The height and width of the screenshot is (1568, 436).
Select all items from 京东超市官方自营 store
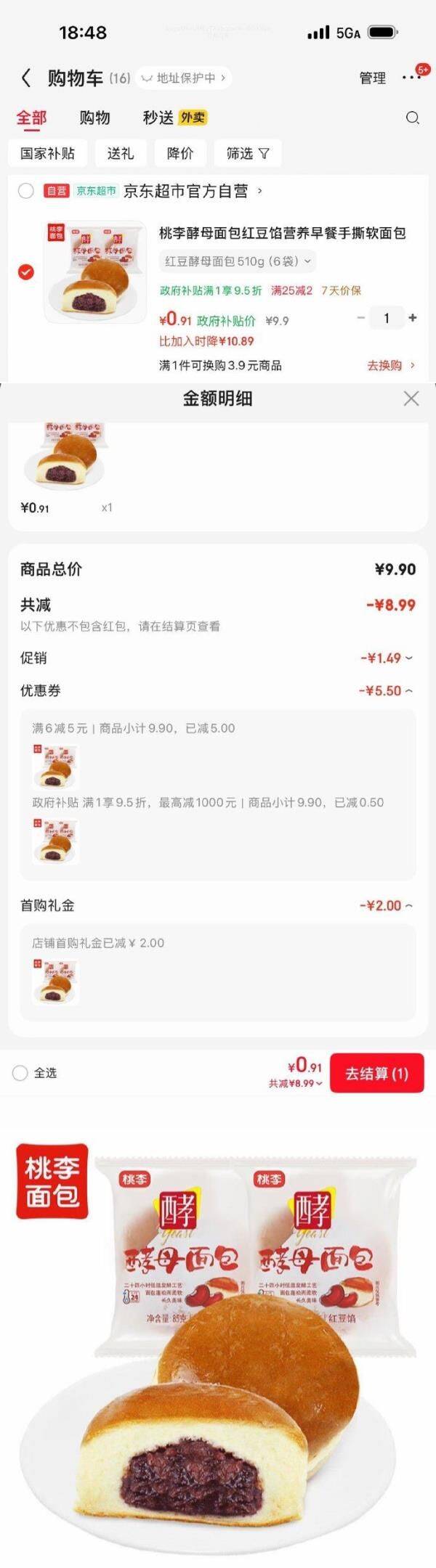[x=26, y=191]
